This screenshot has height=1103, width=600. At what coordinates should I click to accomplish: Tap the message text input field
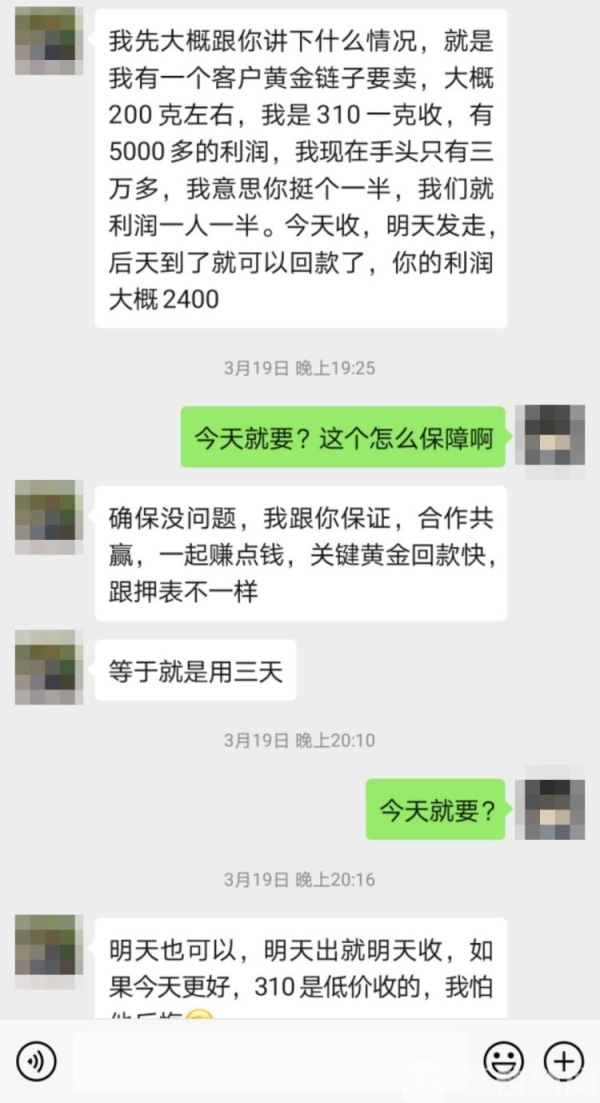point(270,1060)
